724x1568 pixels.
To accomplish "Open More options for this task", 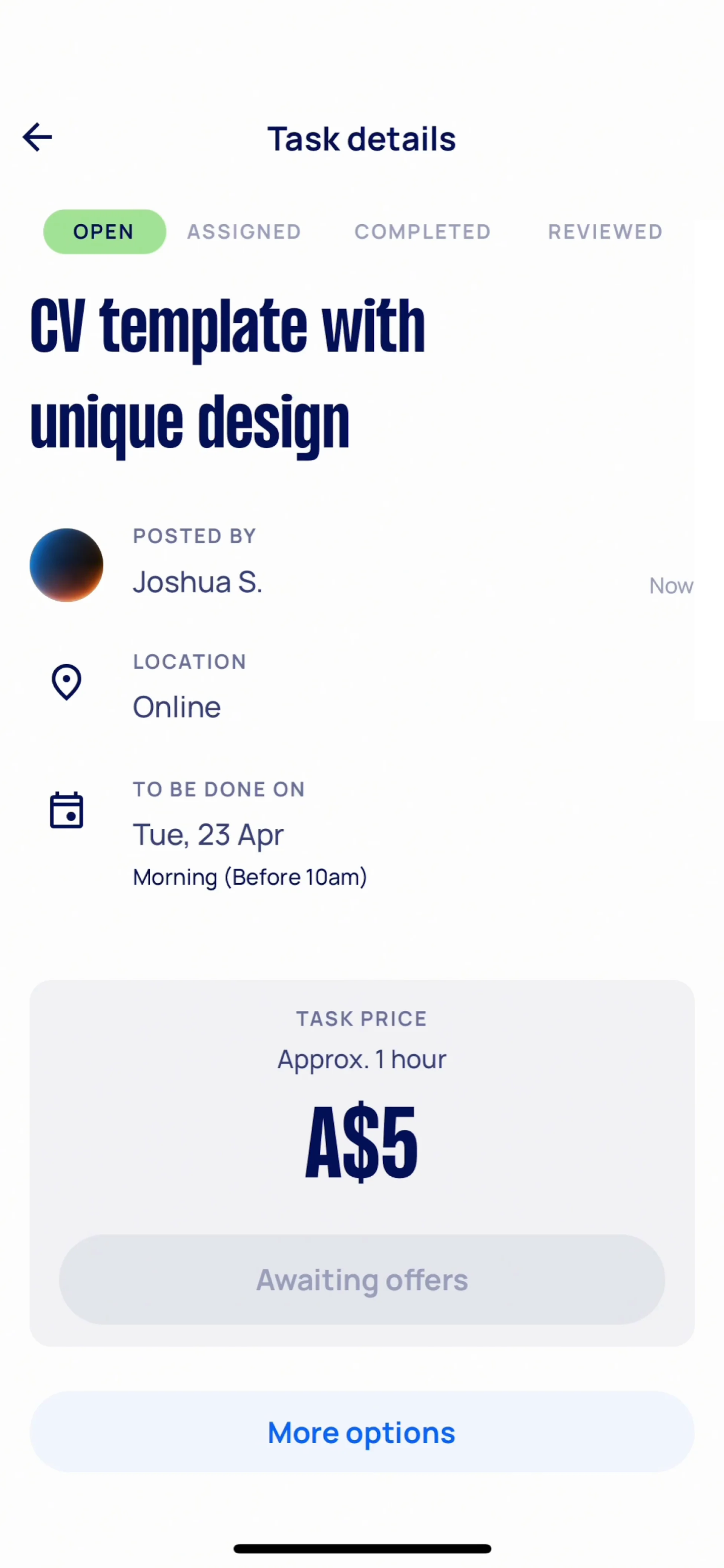I will click(x=362, y=1432).
